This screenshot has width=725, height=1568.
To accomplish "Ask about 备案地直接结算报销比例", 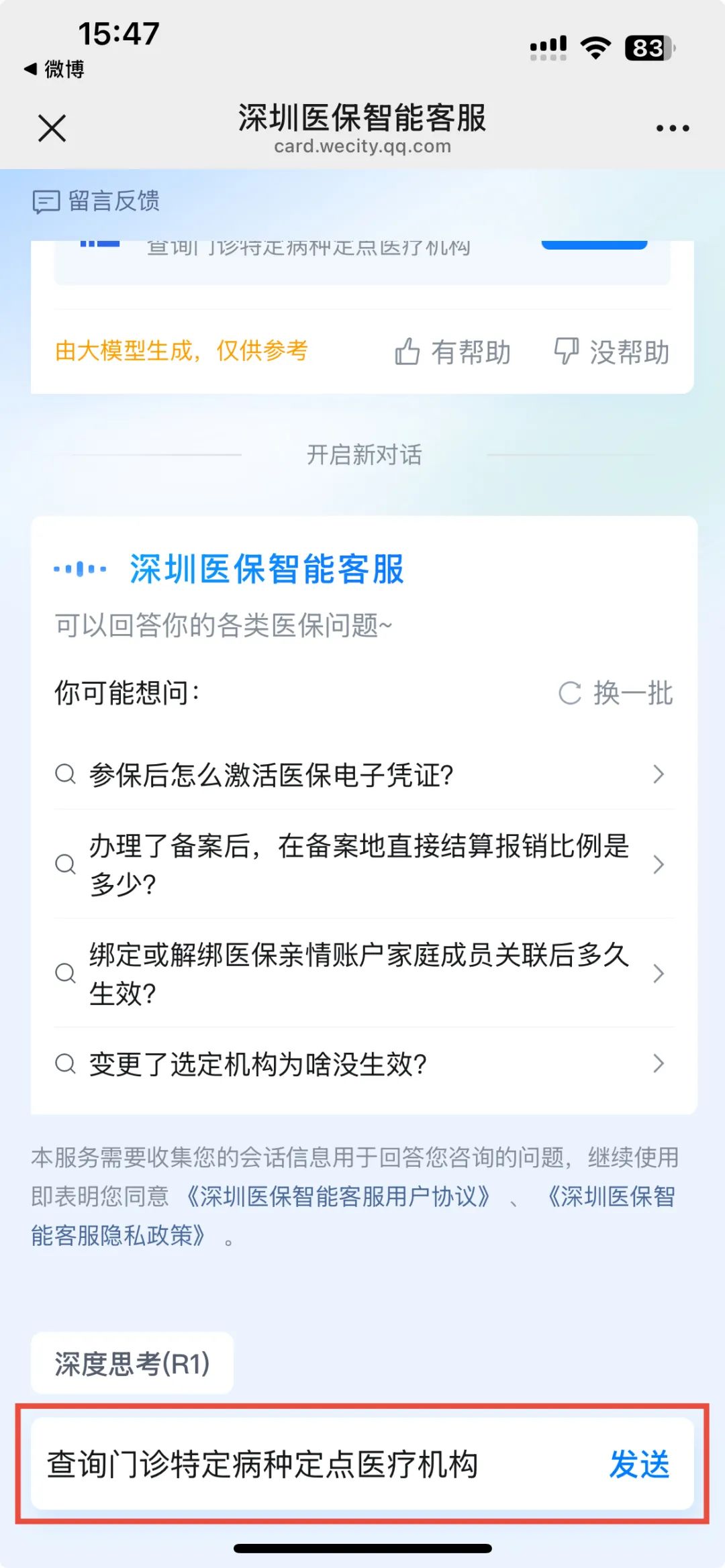I will click(364, 864).
